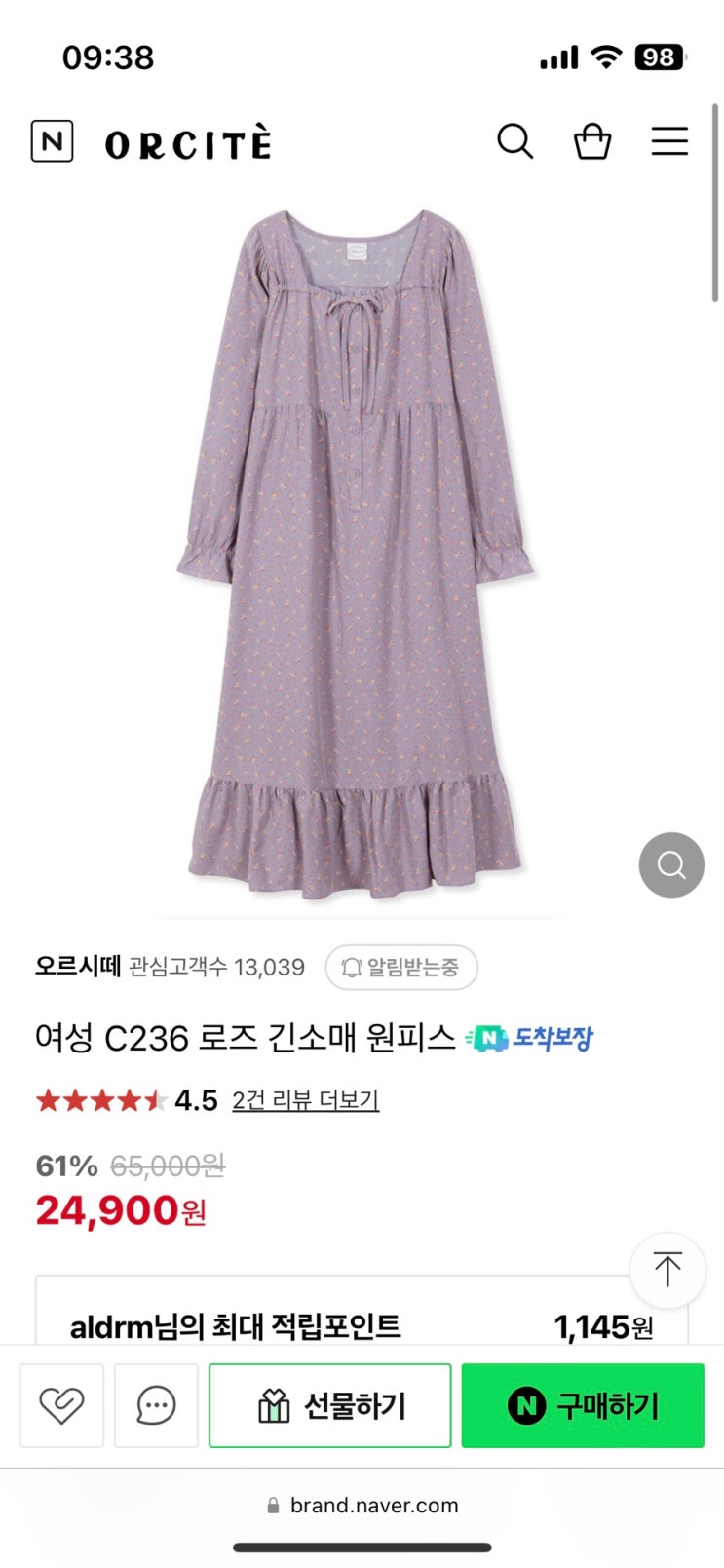Screen dimensions: 724x1568
Task: Tap the grey magnifier image search button
Action: (670, 864)
